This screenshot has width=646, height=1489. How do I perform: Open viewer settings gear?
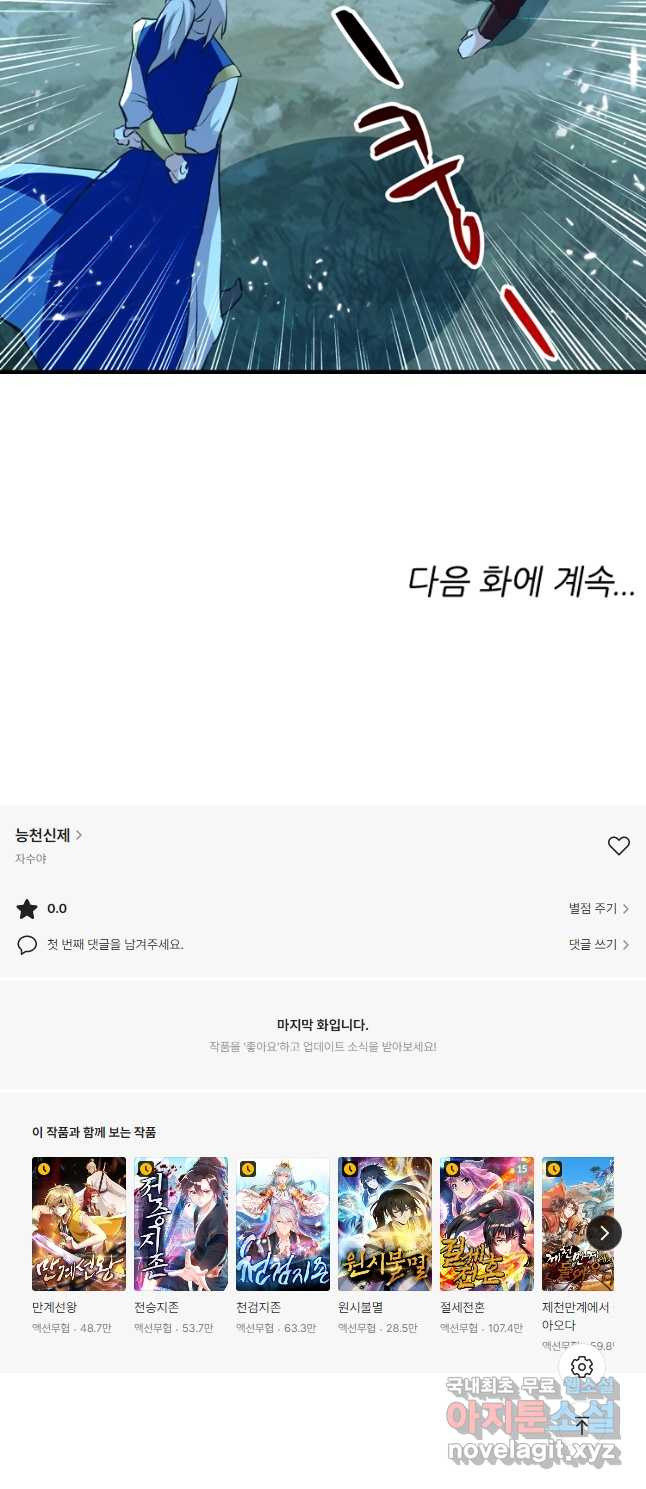[582, 1367]
